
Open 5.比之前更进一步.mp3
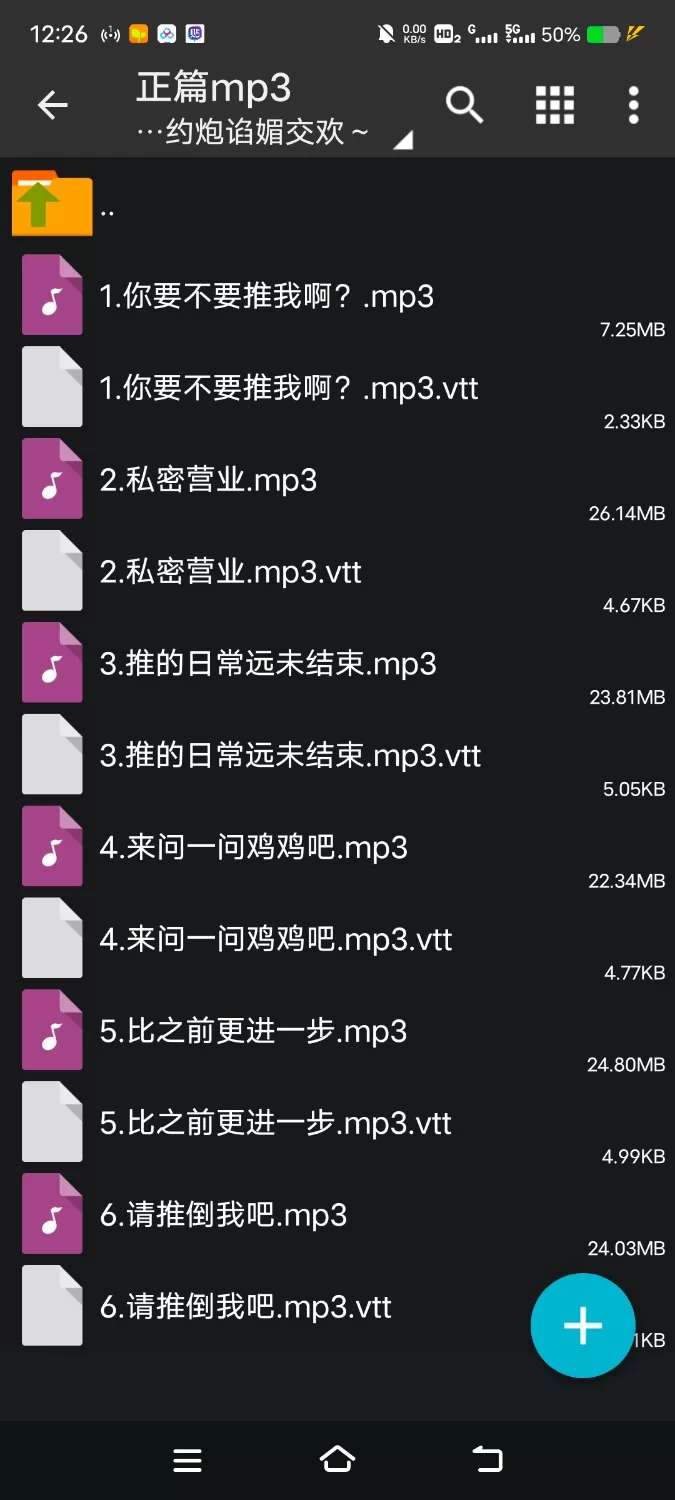pyautogui.click(x=253, y=1032)
